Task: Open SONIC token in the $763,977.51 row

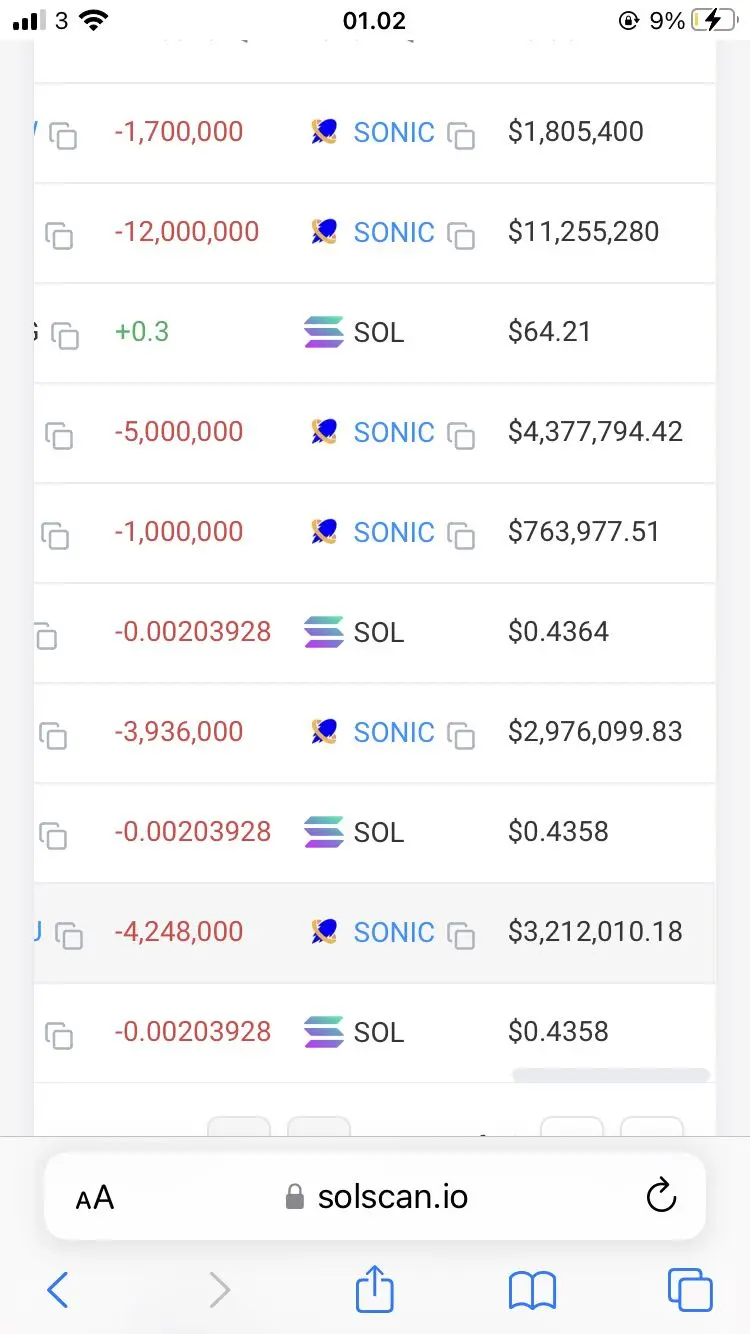Action: point(393,533)
